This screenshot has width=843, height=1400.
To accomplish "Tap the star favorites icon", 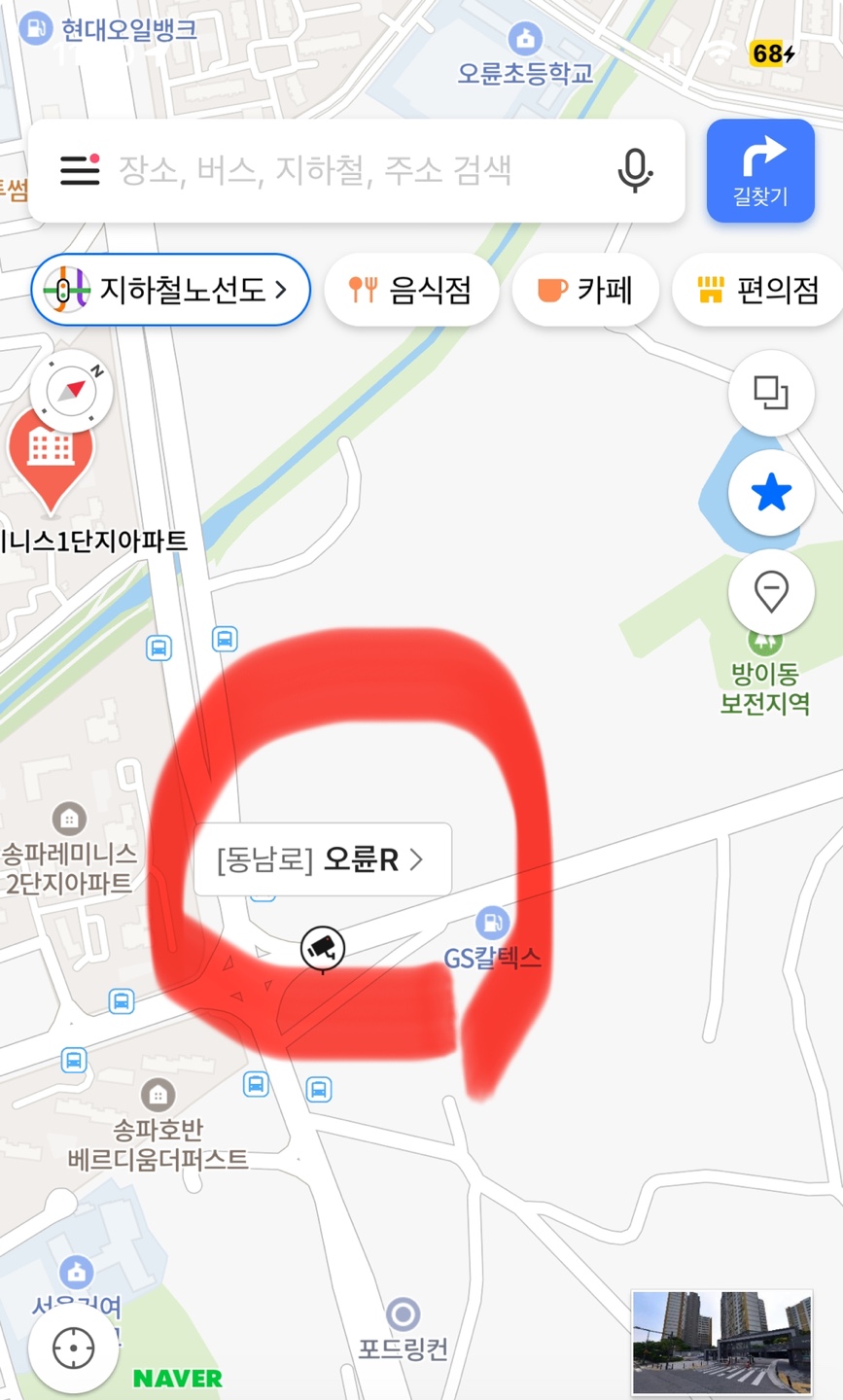I will pyautogui.click(x=770, y=493).
